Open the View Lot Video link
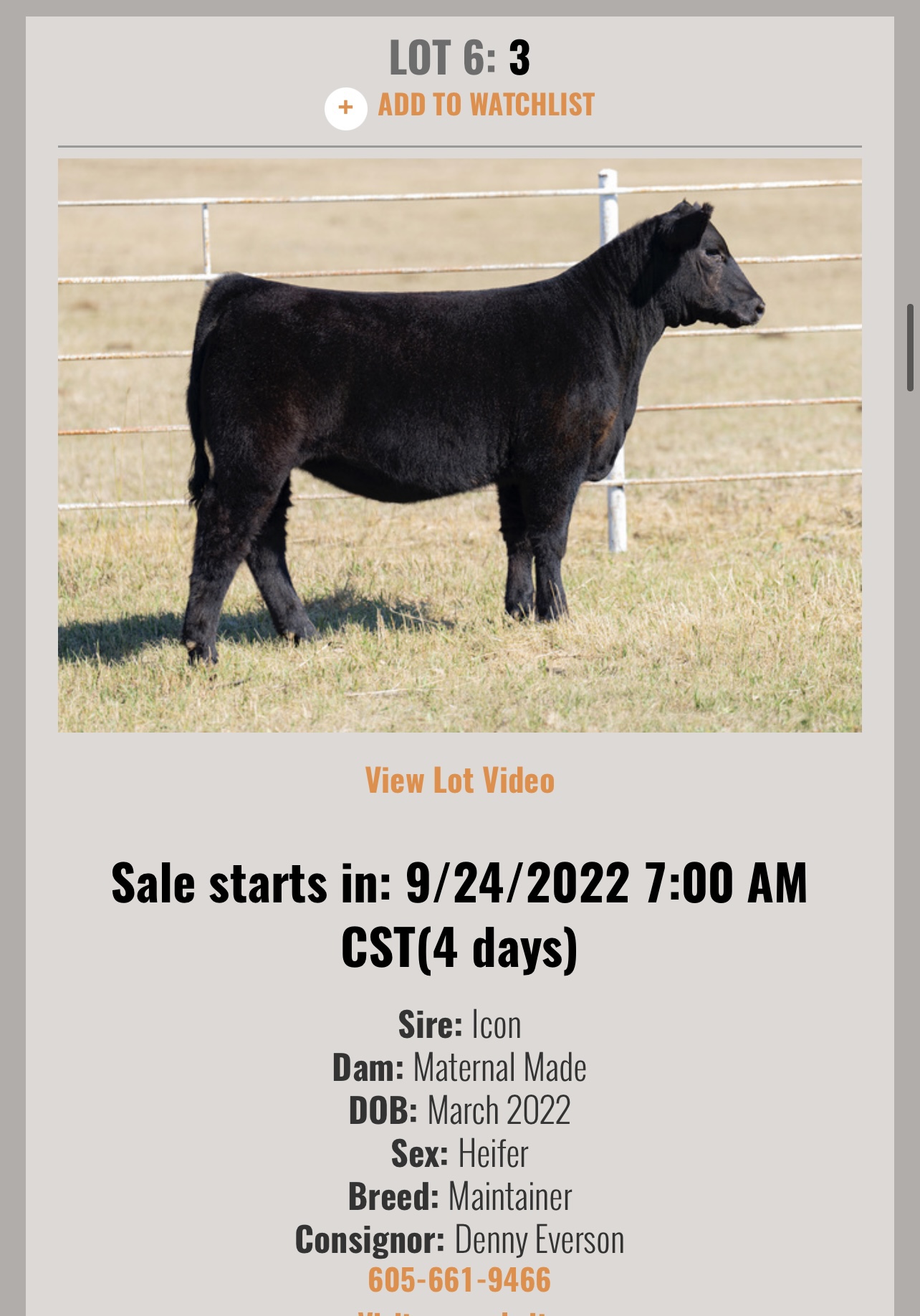920x1316 pixels. tap(460, 781)
